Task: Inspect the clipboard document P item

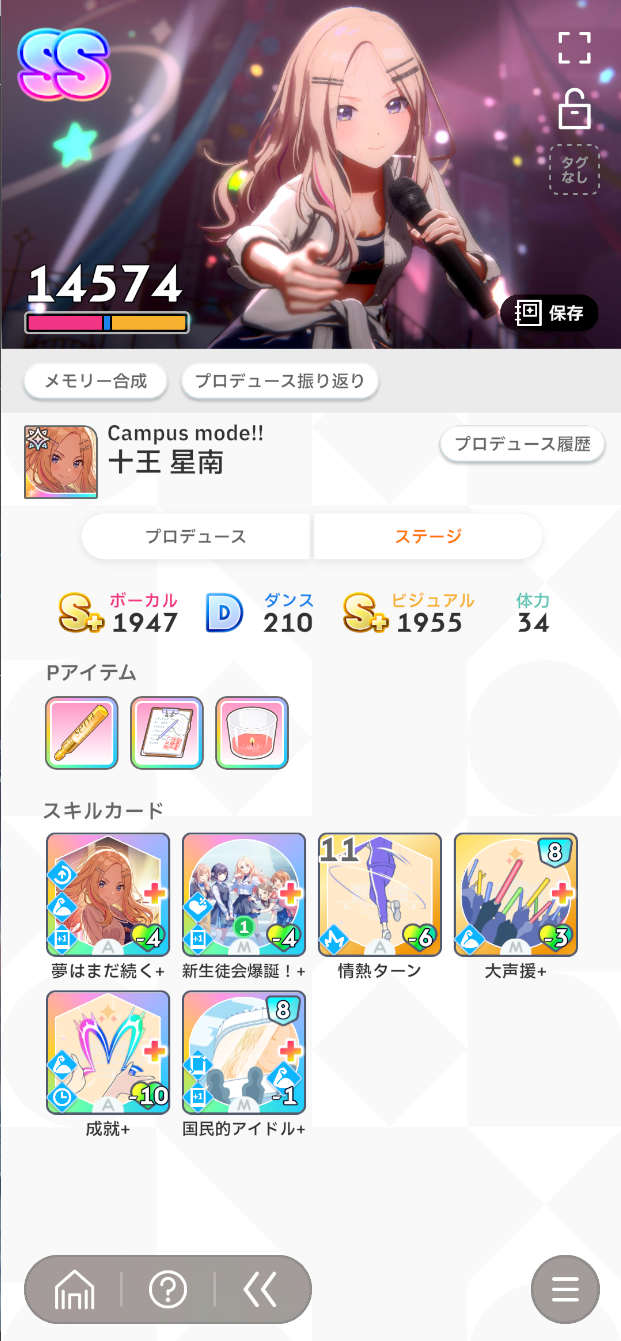Action: click(x=167, y=733)
